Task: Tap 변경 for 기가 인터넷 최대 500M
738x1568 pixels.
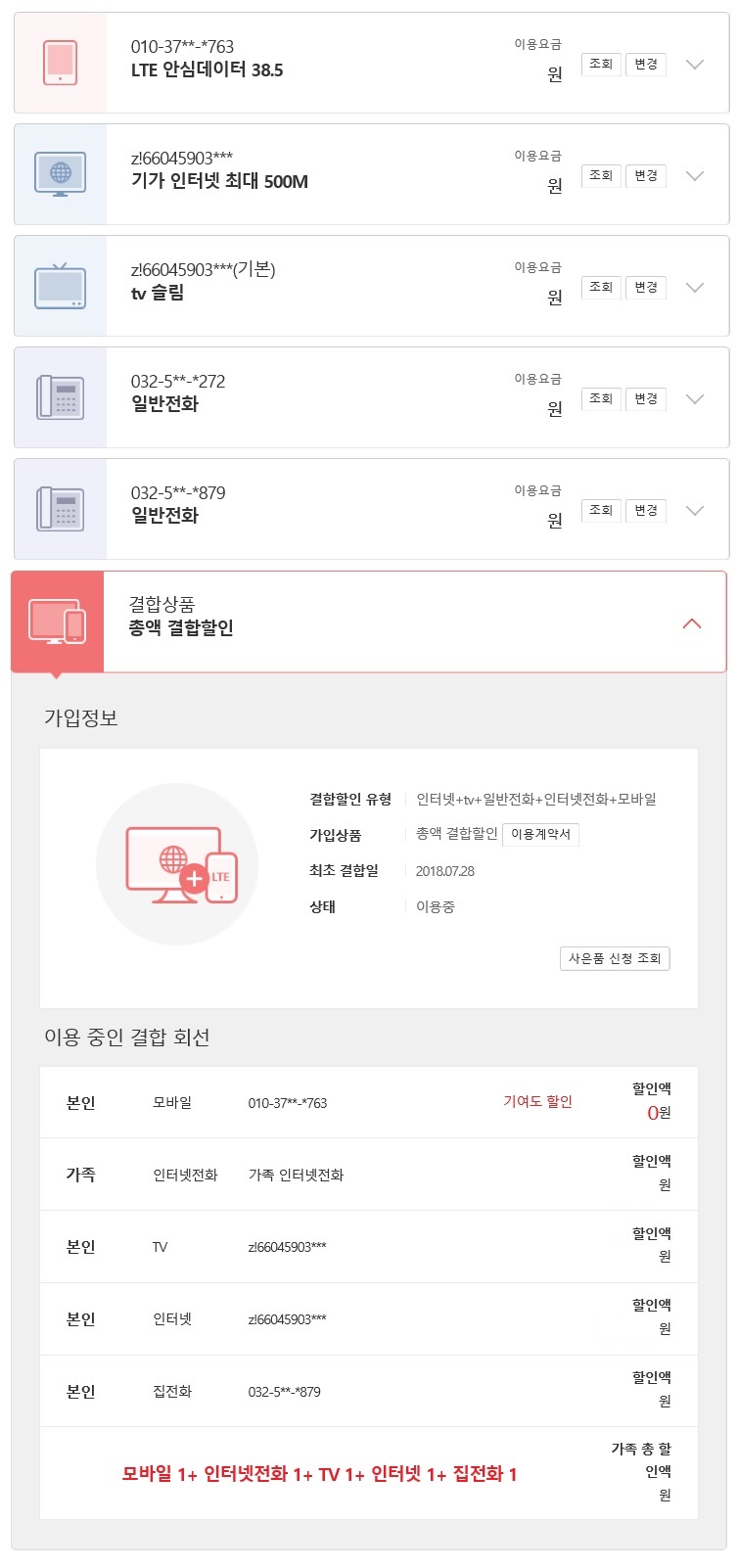Action: click(x=646, y=176)
